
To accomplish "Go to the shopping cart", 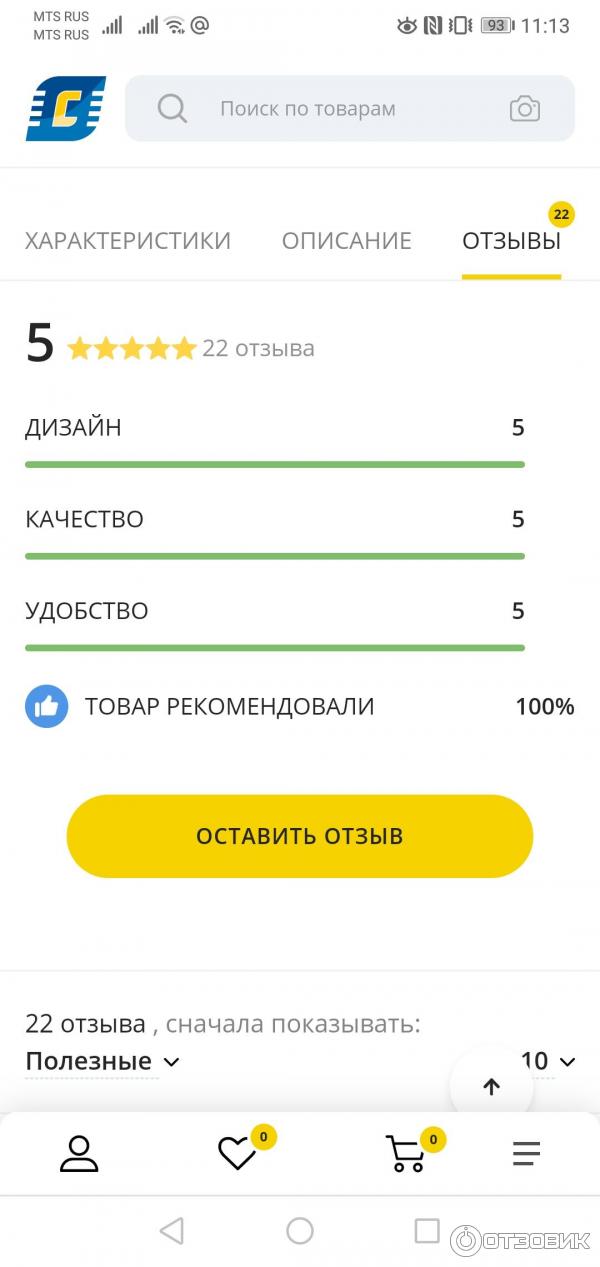I will [406, 1154].
